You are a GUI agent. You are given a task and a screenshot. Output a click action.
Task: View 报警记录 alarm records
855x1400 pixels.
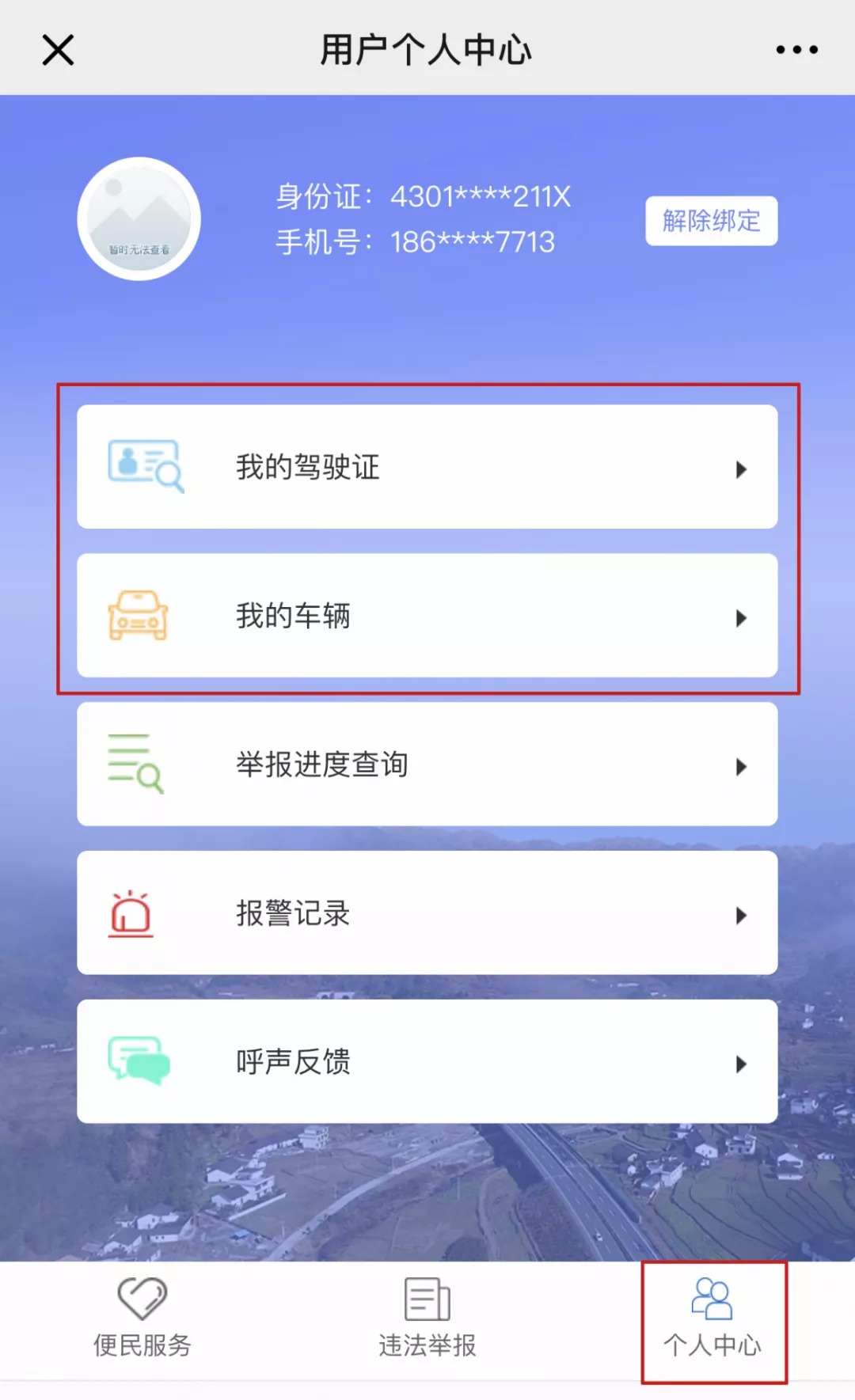coord(427,913)
